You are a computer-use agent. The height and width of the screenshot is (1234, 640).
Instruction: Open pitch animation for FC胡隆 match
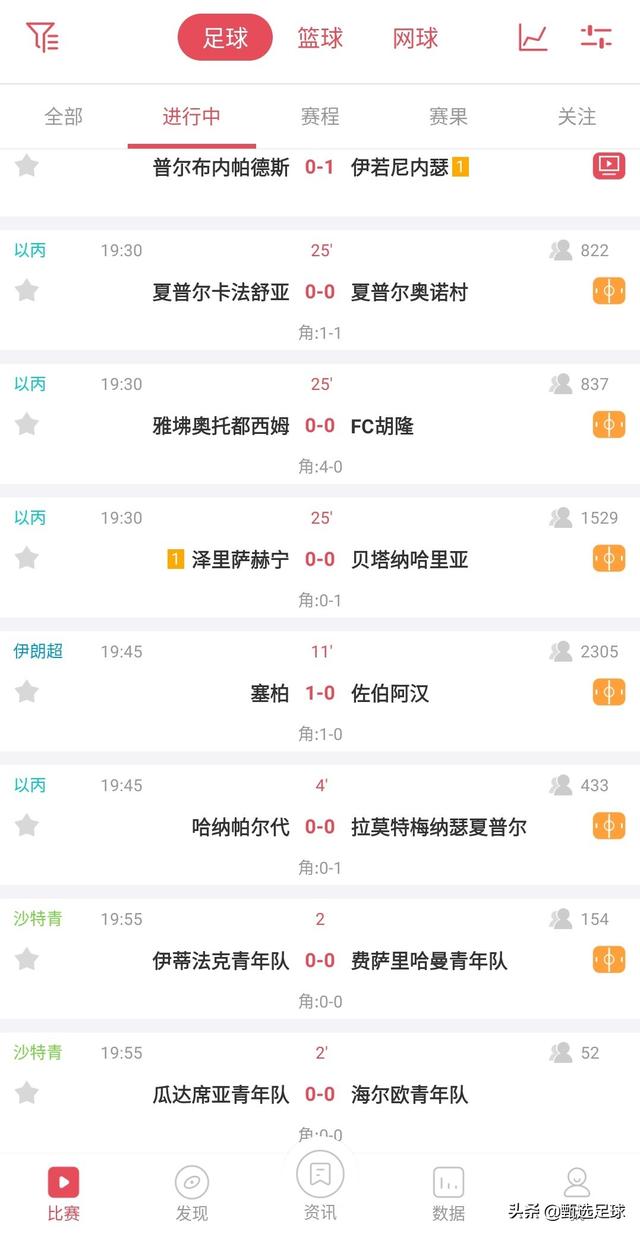point(609,425)
